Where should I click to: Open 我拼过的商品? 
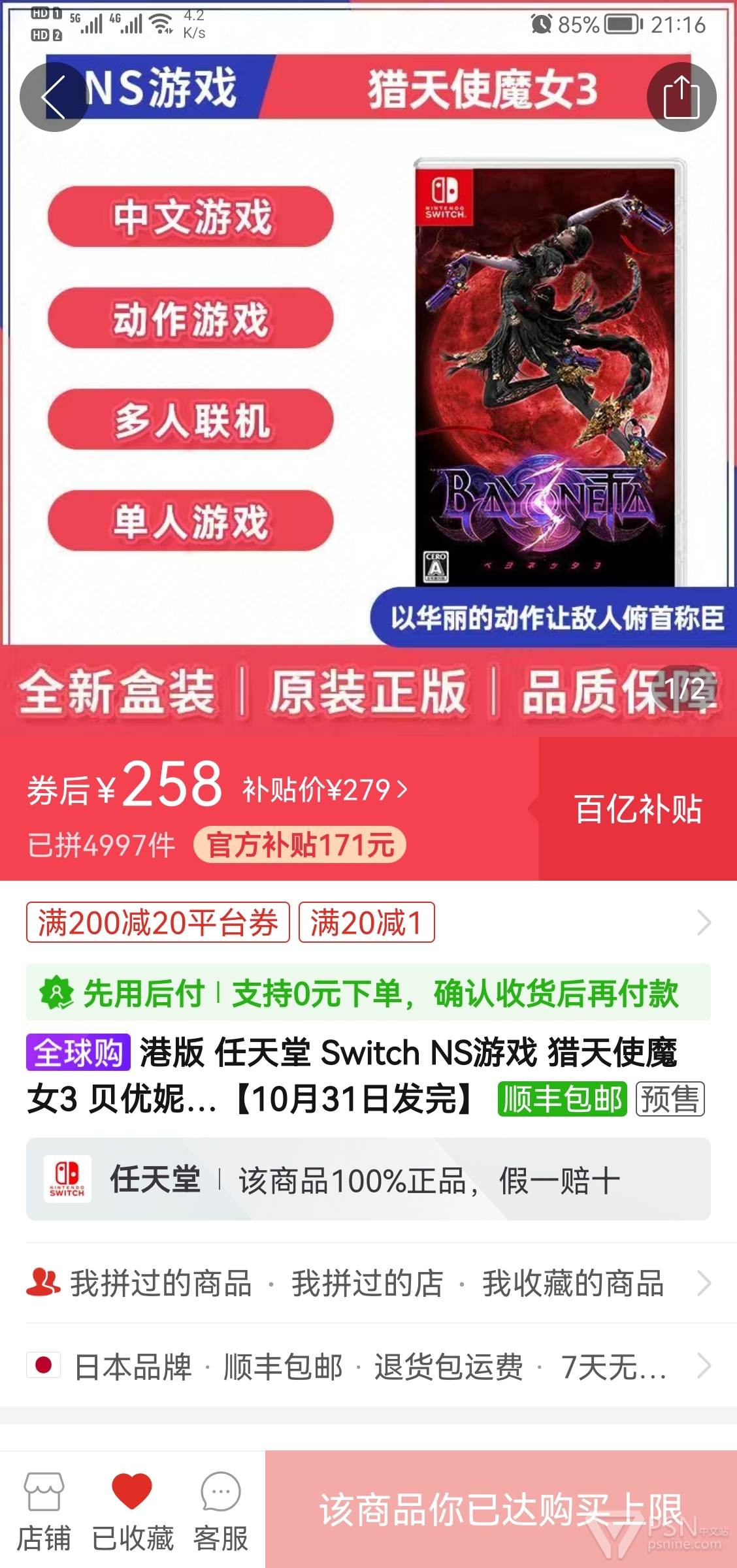(x=161, y=1283)
